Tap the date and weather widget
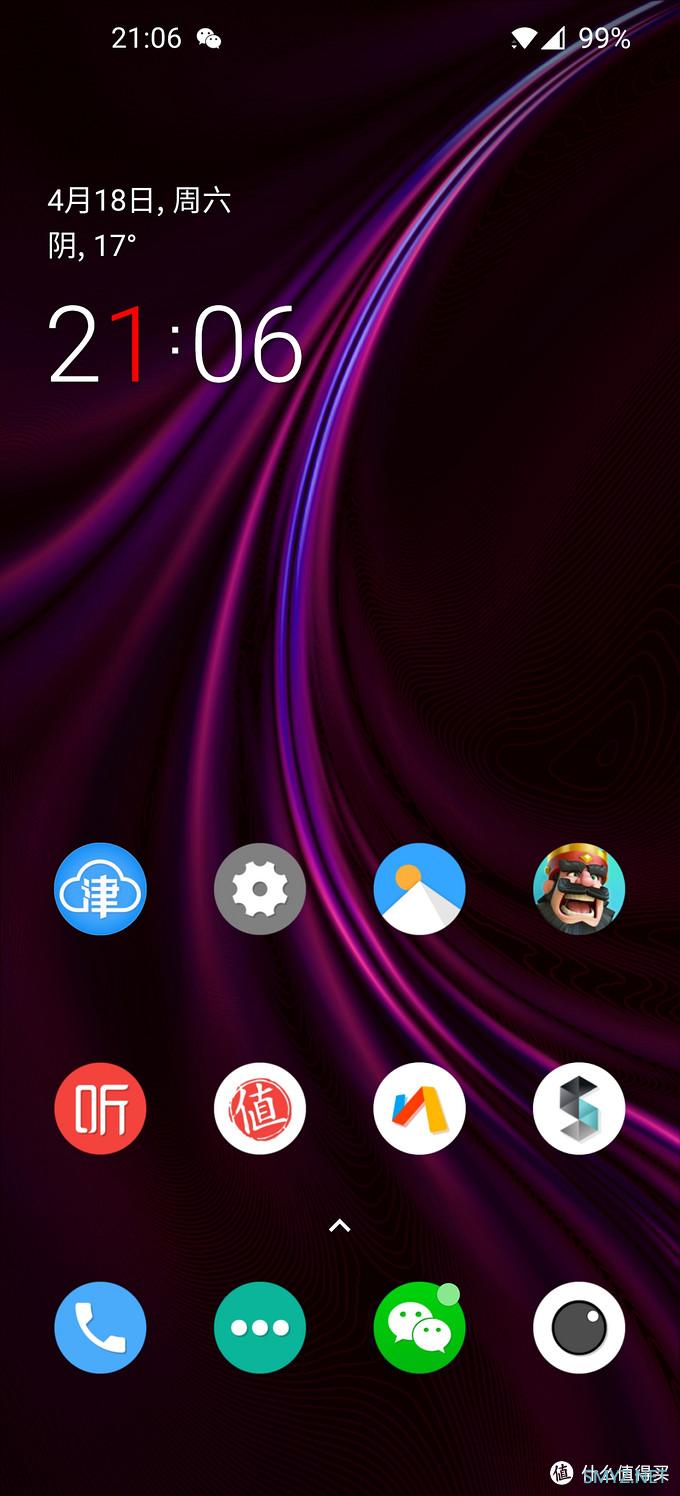 tap(139, 222)
